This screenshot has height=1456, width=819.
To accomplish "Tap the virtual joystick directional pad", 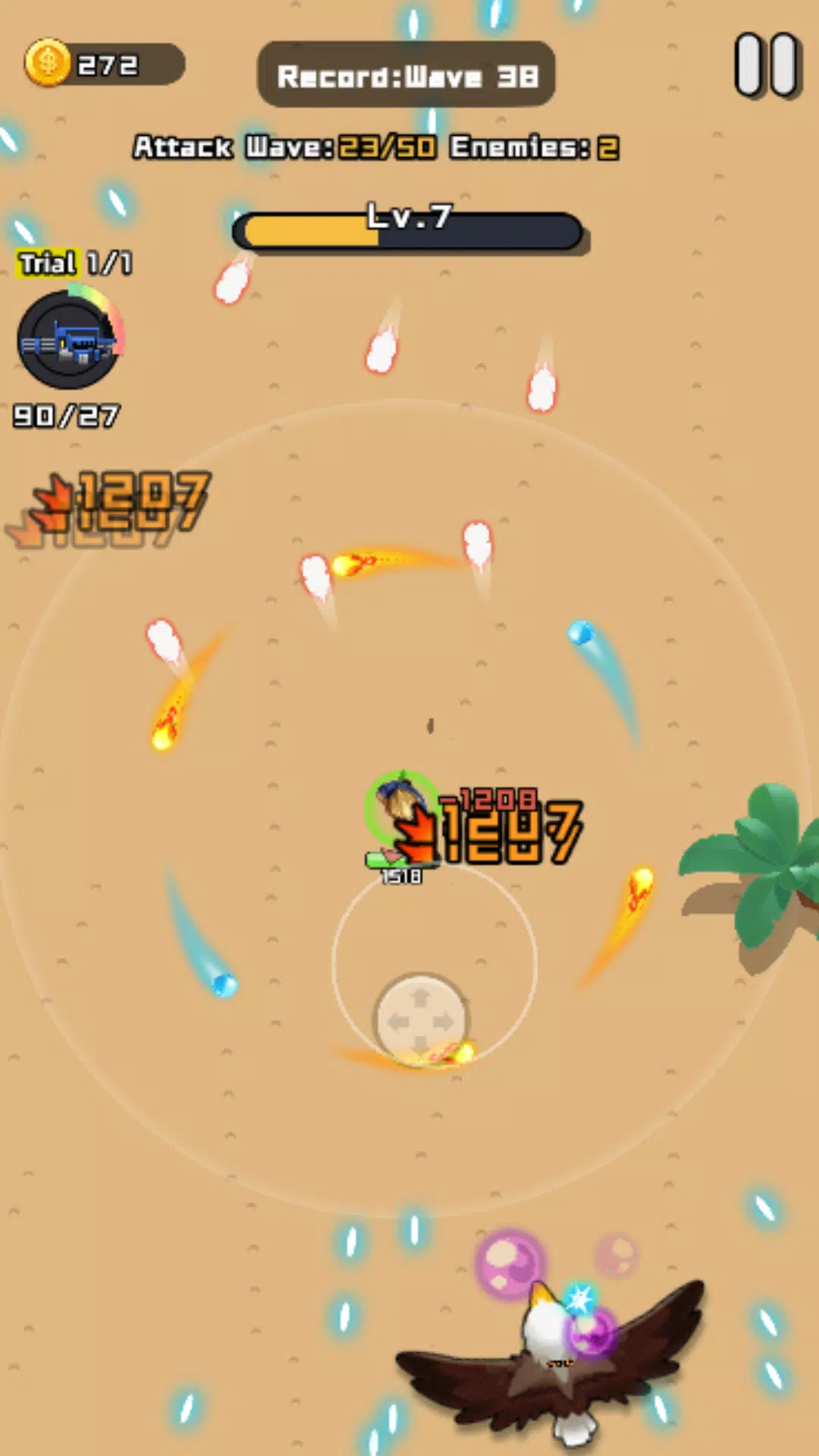I will [x=421, y=1020].
